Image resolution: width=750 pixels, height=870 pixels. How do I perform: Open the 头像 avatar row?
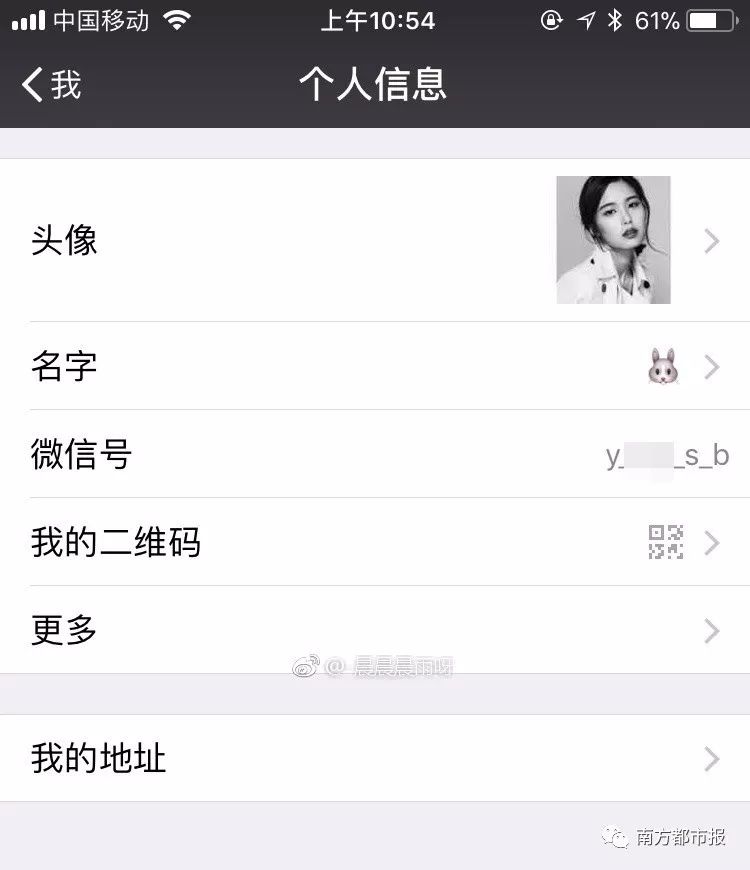(x=375, y=240)
